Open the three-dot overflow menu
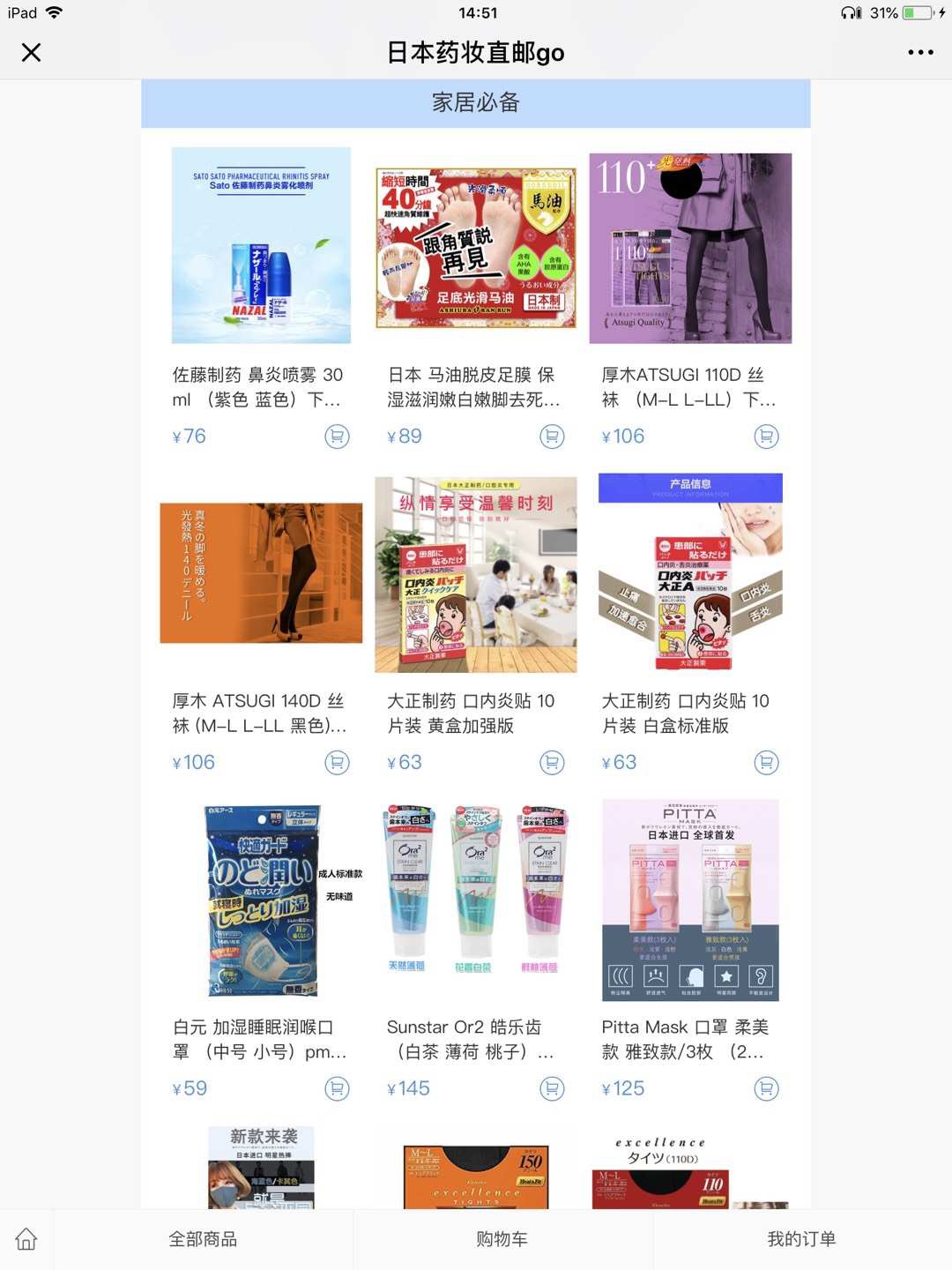 920,53
